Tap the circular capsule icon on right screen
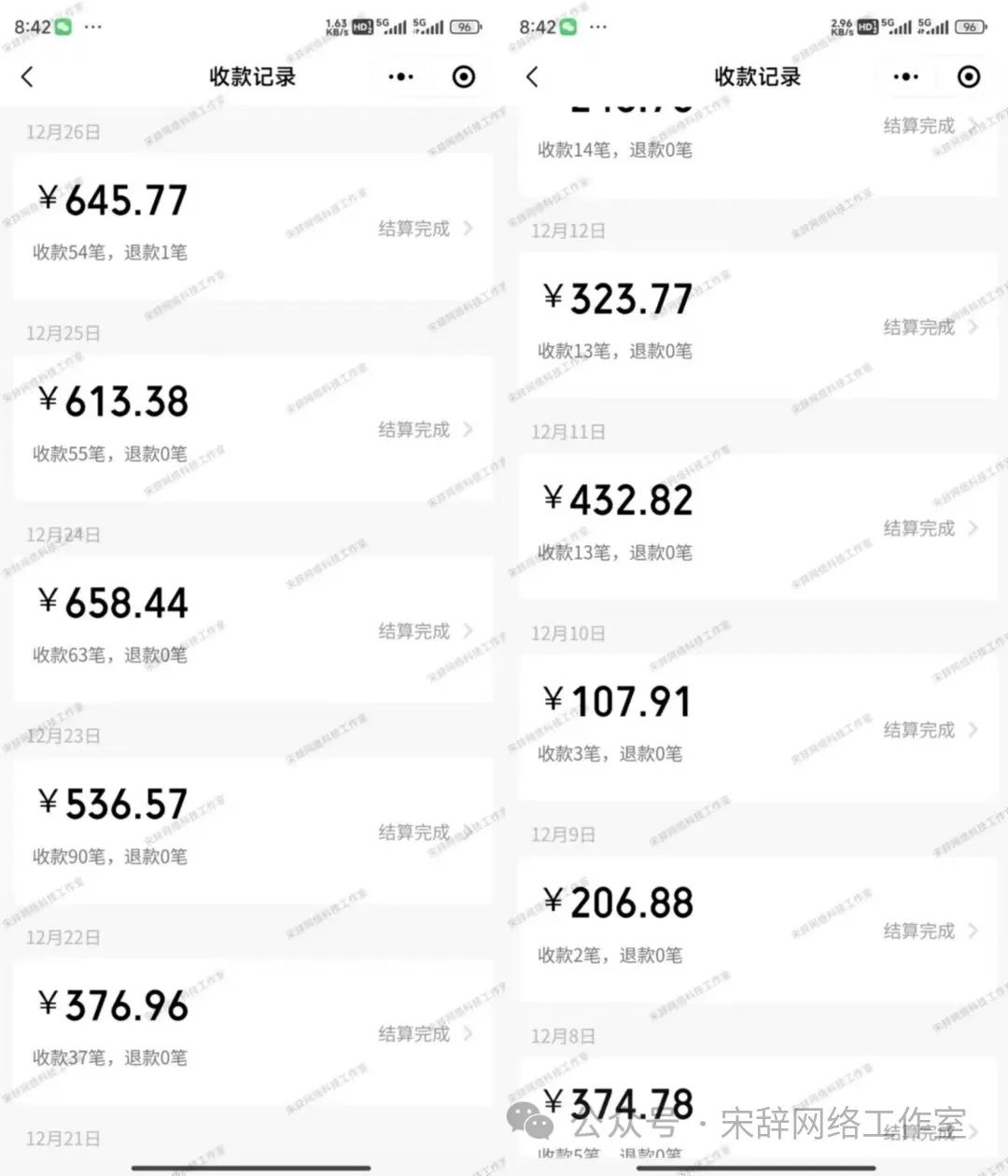The width and height of the screenshot is (1008, 1176). tap(969, 77)
